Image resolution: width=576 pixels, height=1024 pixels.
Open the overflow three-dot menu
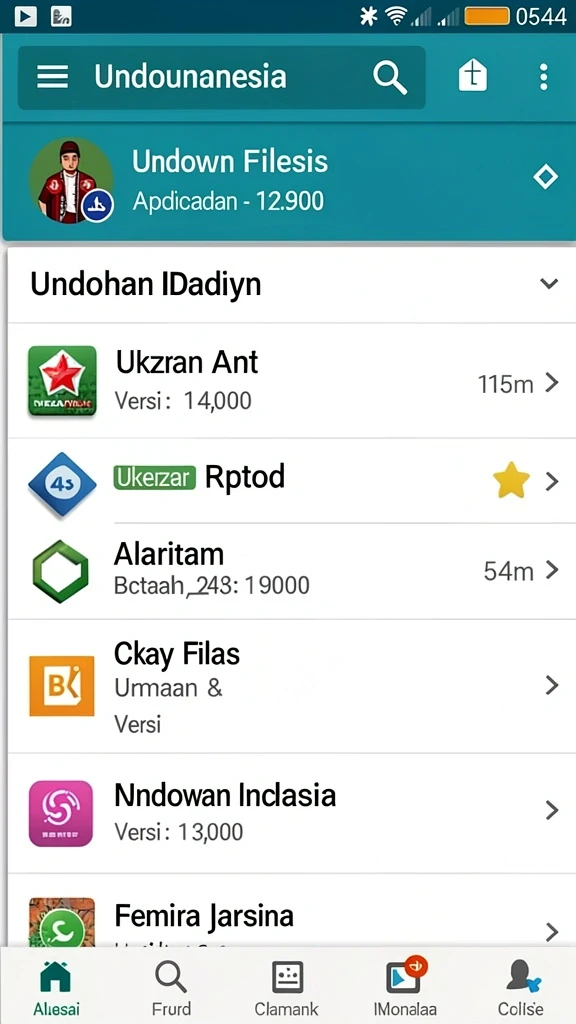click(x=543, y=77)
